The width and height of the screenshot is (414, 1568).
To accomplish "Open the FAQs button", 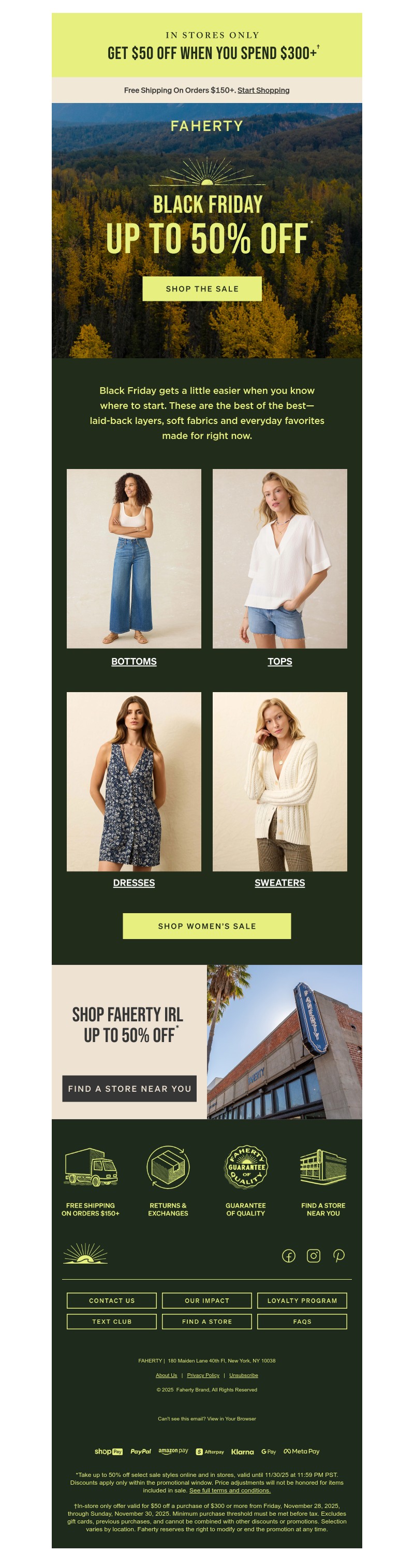I will click(x=302, y=1321).
